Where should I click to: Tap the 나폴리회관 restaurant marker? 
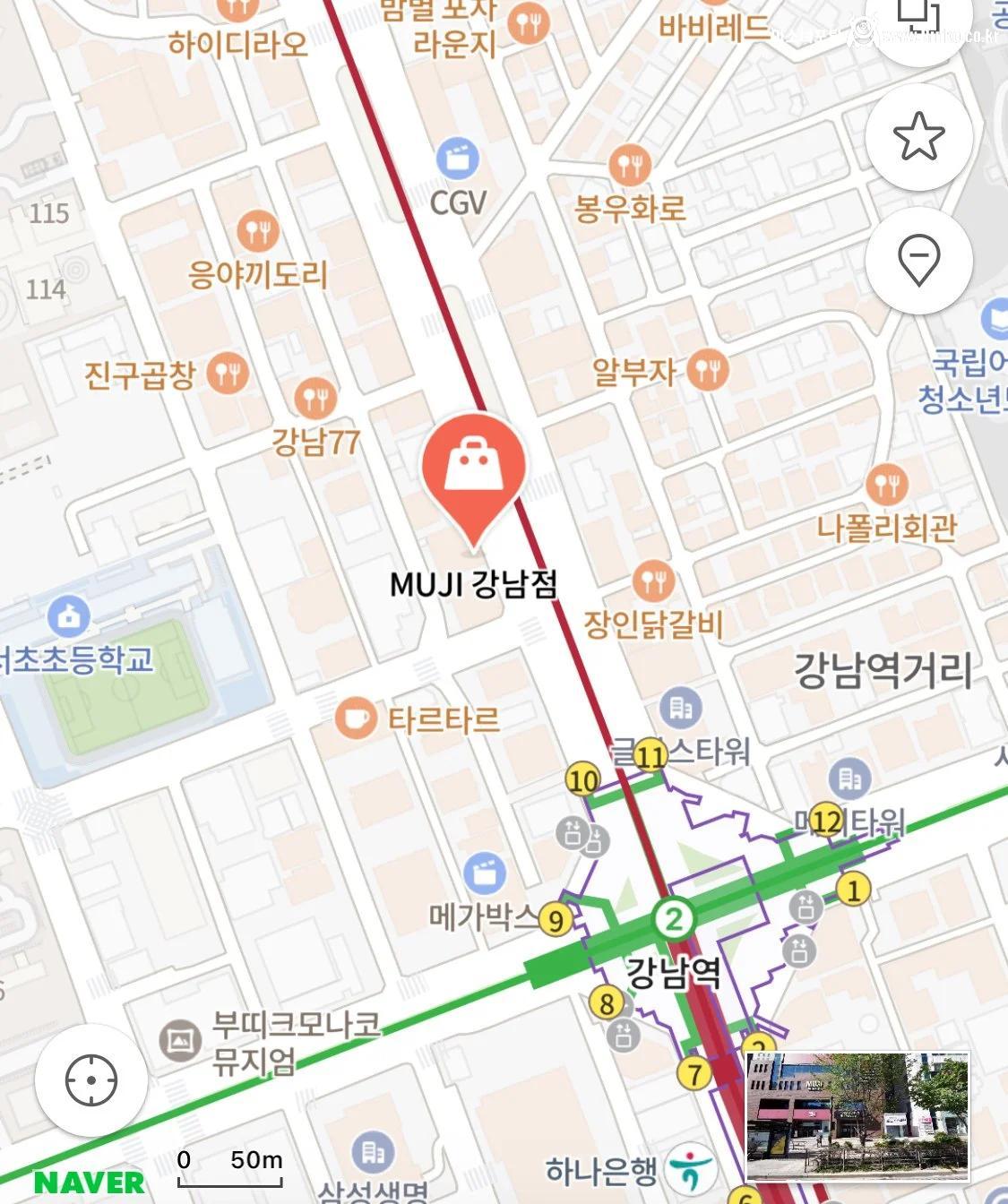click(887, 485)
